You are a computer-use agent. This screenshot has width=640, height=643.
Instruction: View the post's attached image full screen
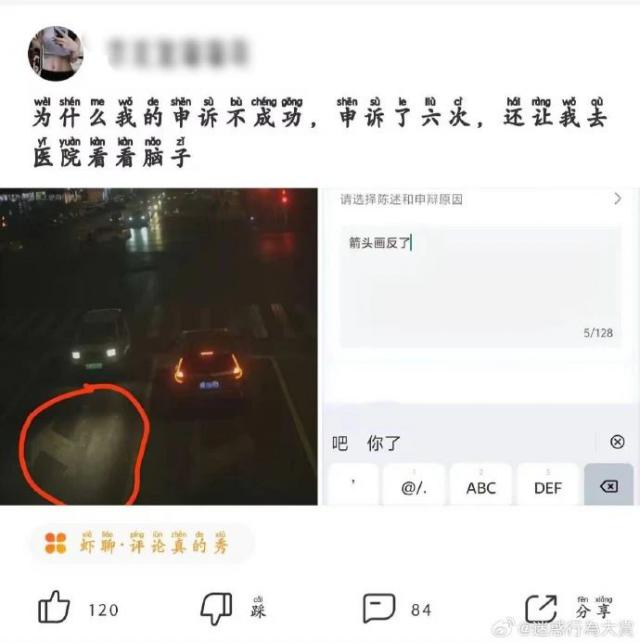320,346
